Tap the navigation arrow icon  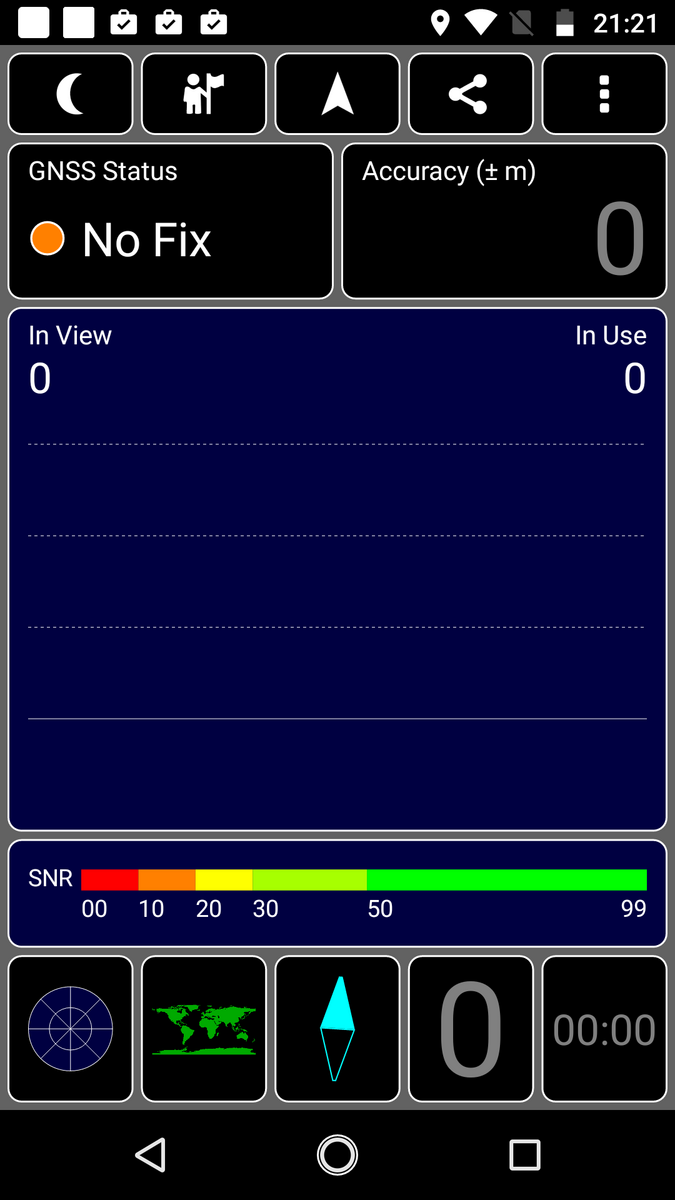337,94
